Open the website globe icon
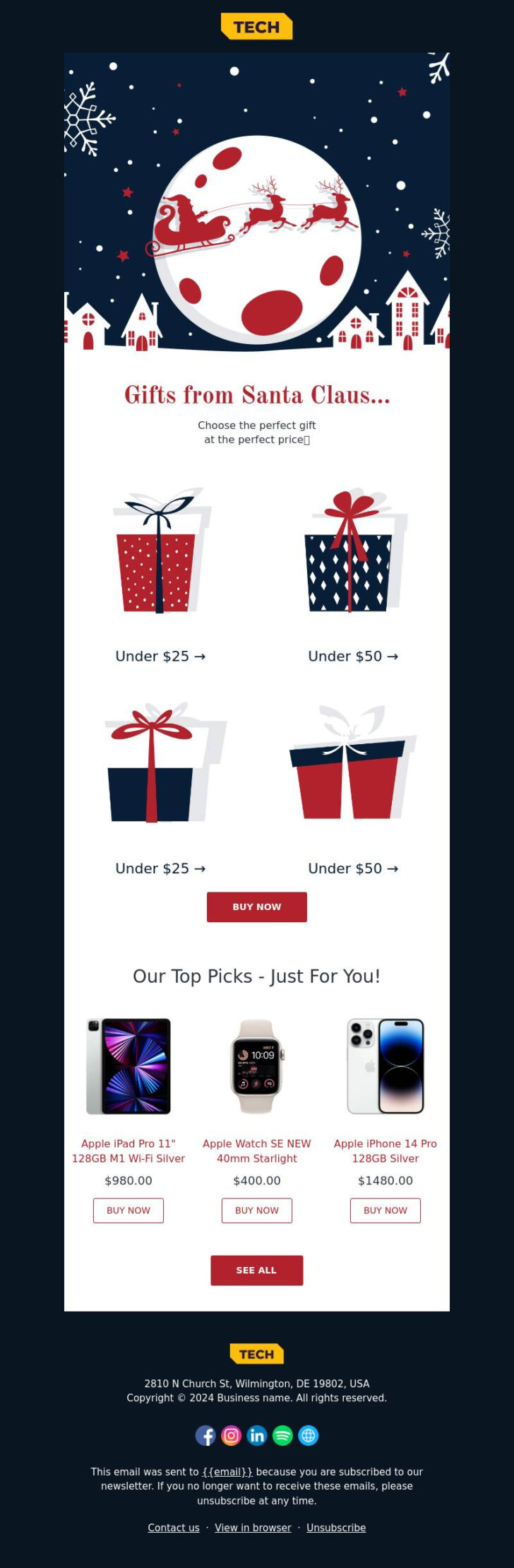This screenshot has width=514, height=1568. click(308, 1435)
